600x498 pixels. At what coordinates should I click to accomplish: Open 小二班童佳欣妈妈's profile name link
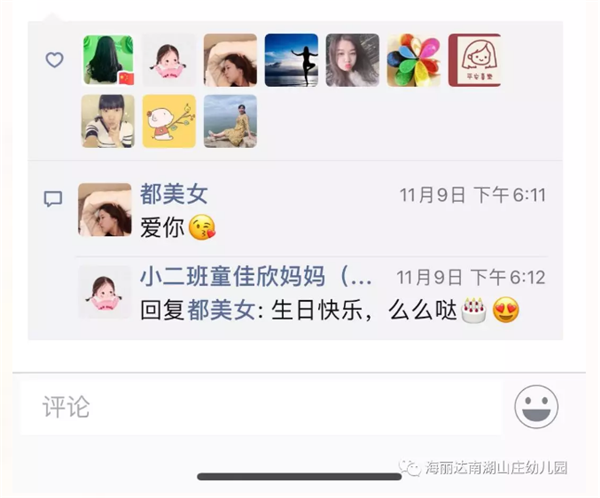click(255, 276)
